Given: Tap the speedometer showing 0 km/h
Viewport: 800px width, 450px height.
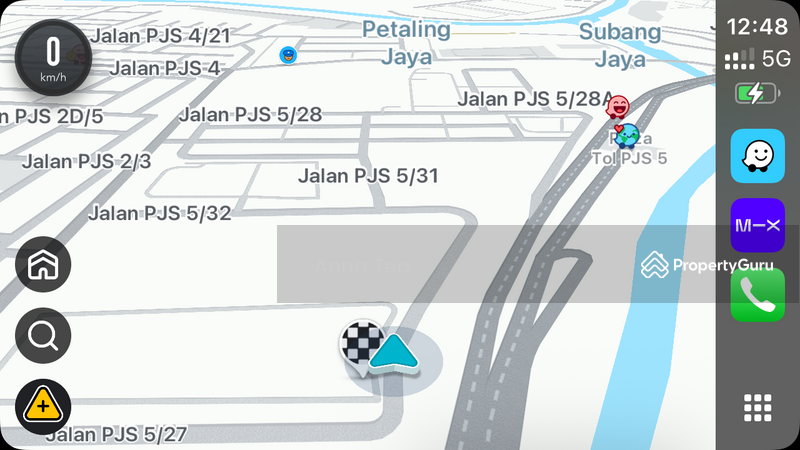Looking at the screenshot, I should [x=52, y=58].
